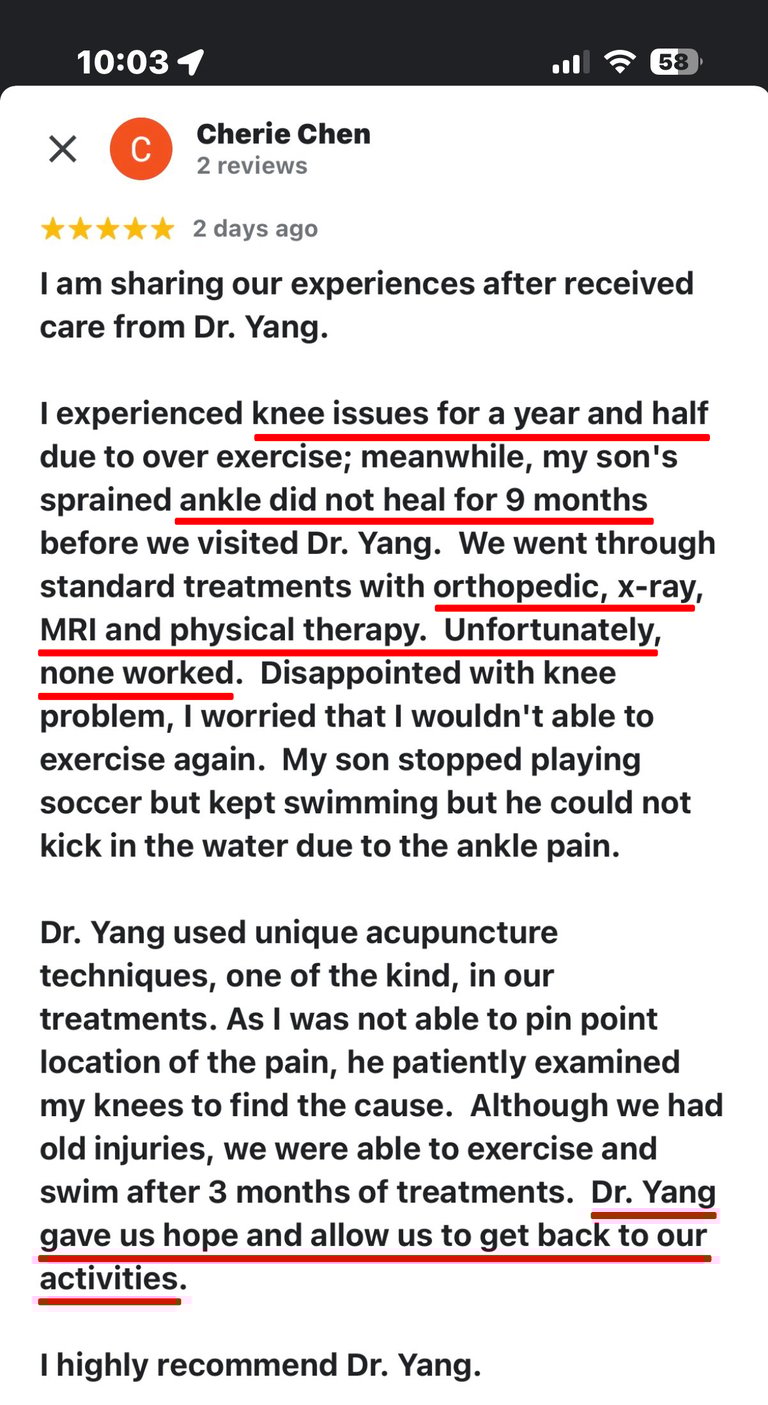
Task: Tap the fifth gold star
Action: (163, 228)
